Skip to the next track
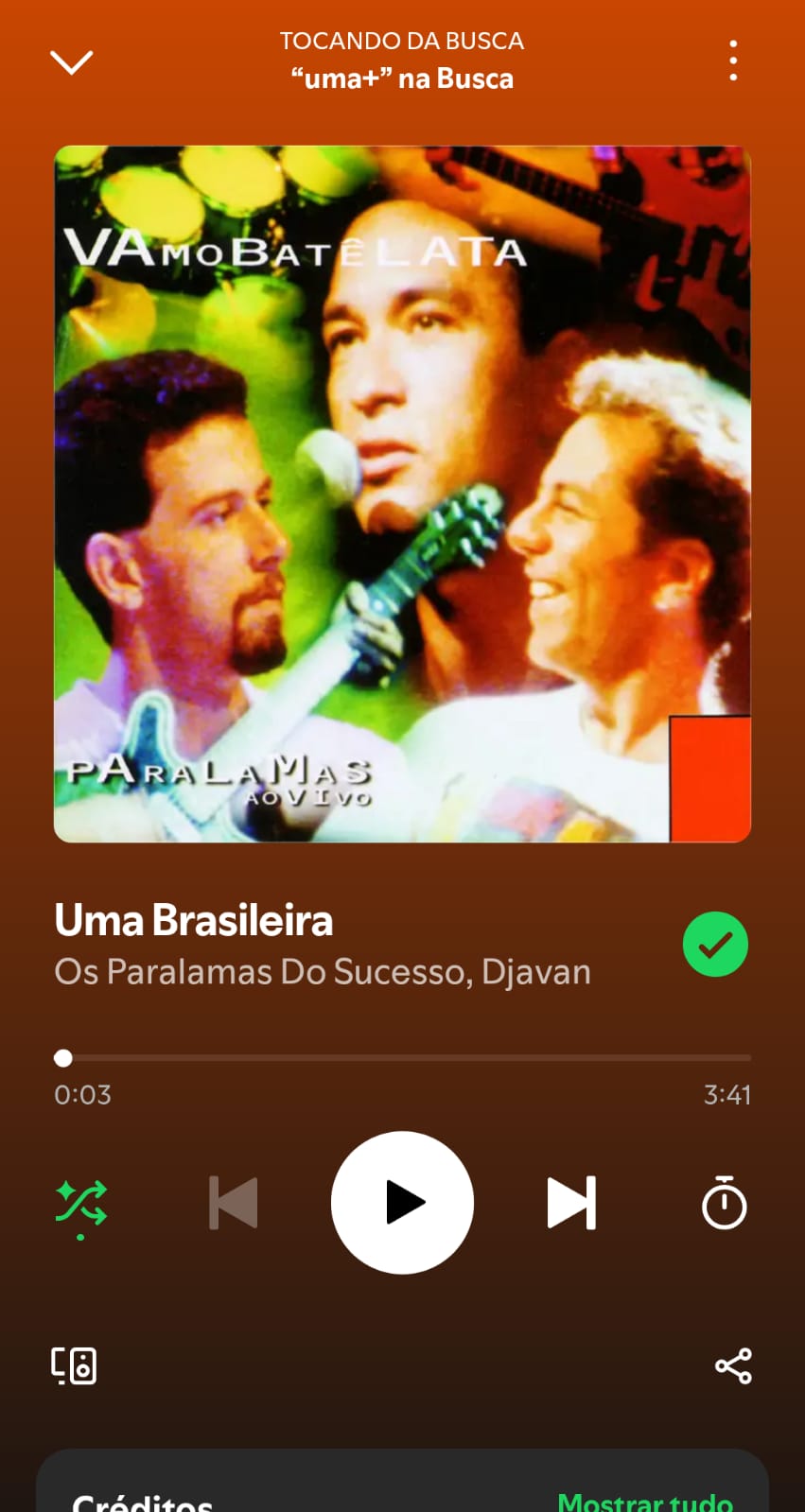 click(x=571, y=1202)
